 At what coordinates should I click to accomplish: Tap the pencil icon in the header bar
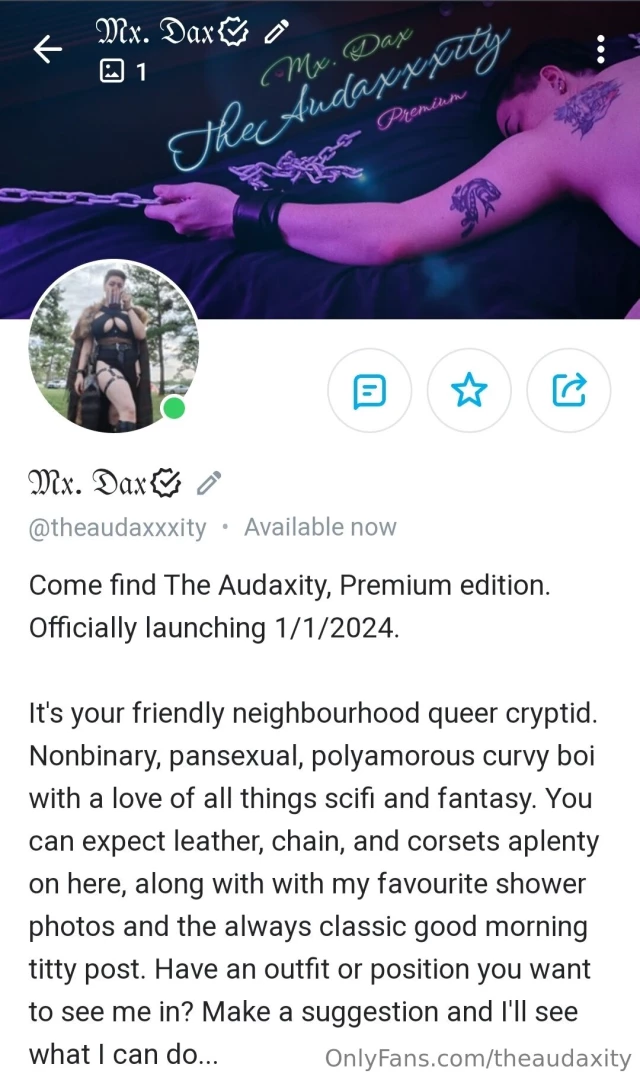click(x=274, y=35)
